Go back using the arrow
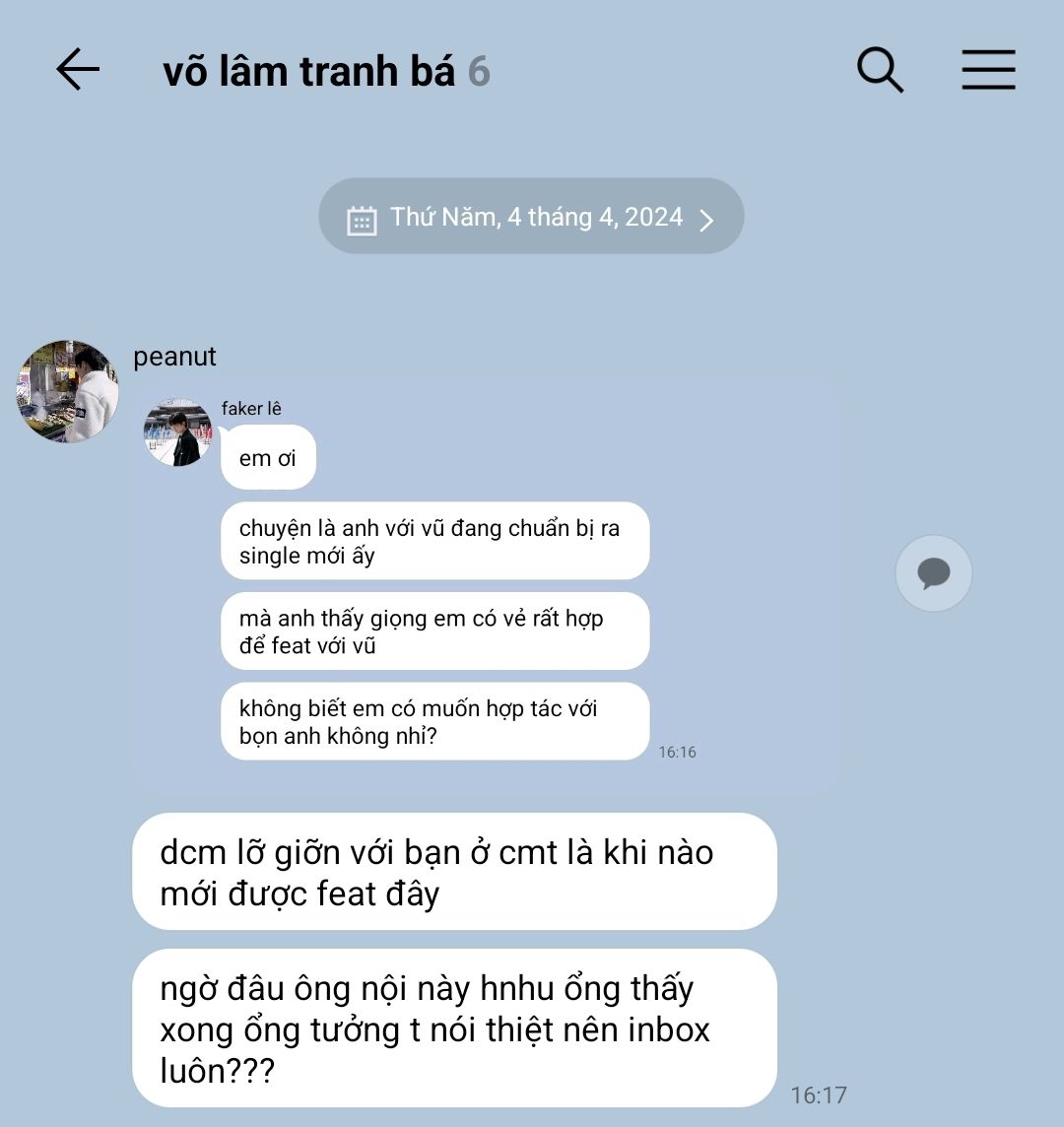The image size is (1064, 1127). coord(78,69)
